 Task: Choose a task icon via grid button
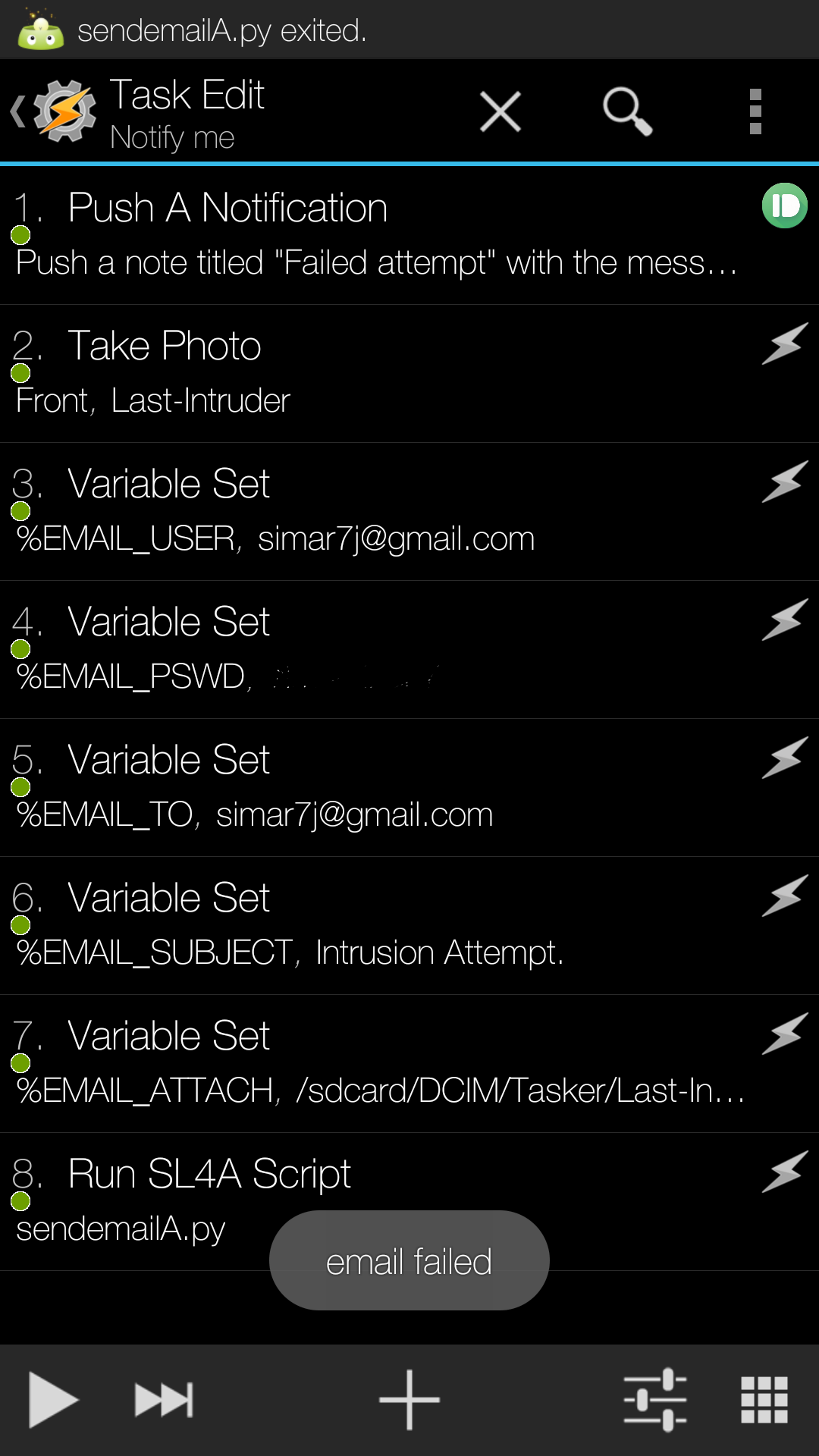coord(764,1400)
